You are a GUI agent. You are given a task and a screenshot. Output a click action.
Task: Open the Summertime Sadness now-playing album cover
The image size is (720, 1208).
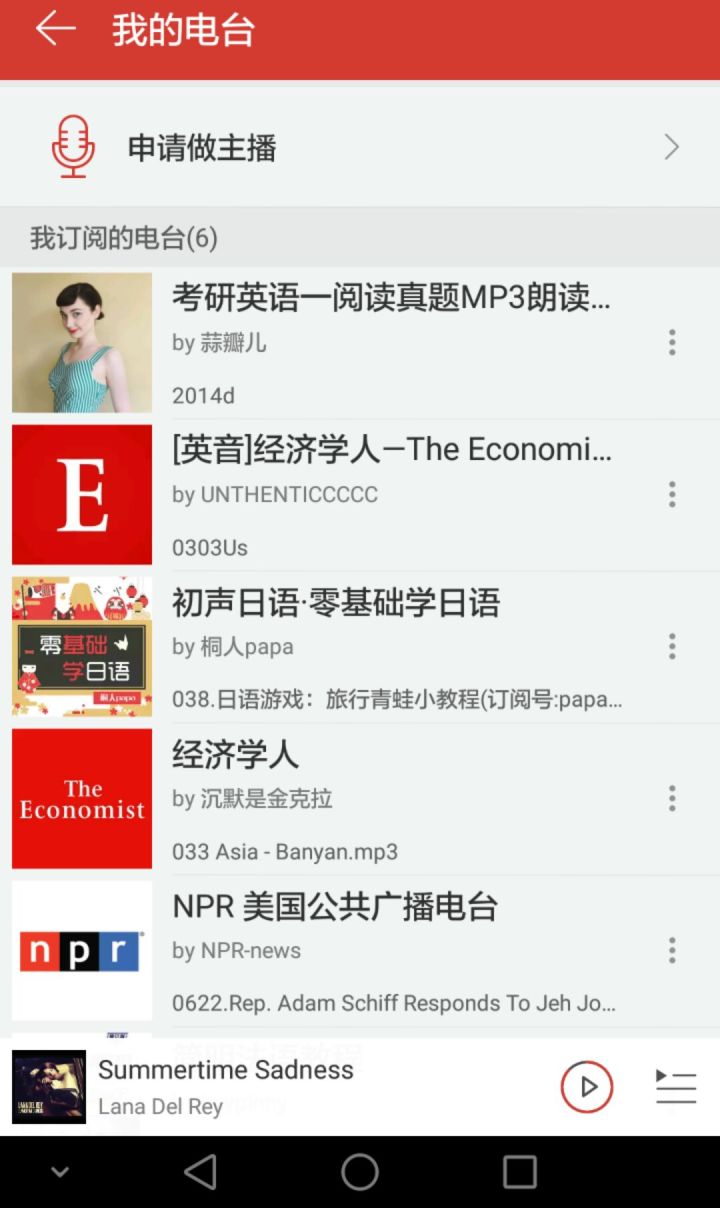49,1087
